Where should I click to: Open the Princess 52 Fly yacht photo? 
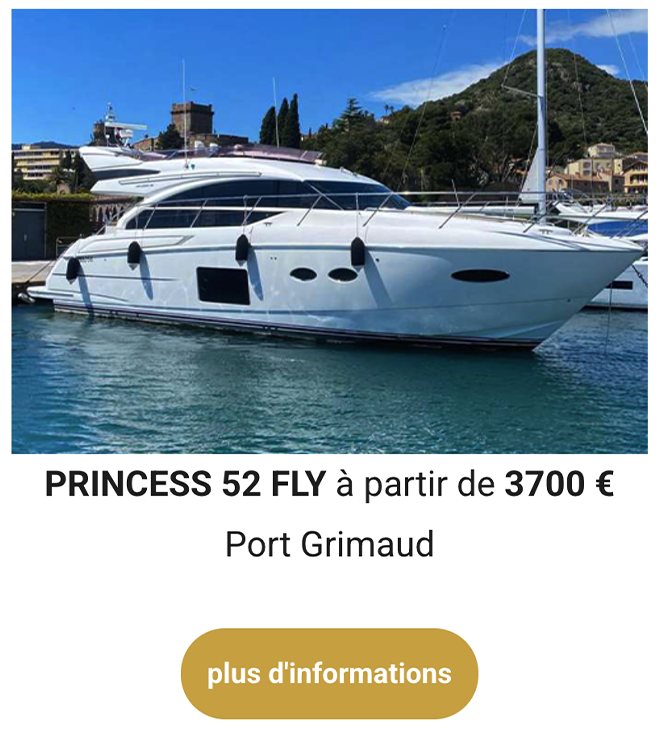pos(329,232)
